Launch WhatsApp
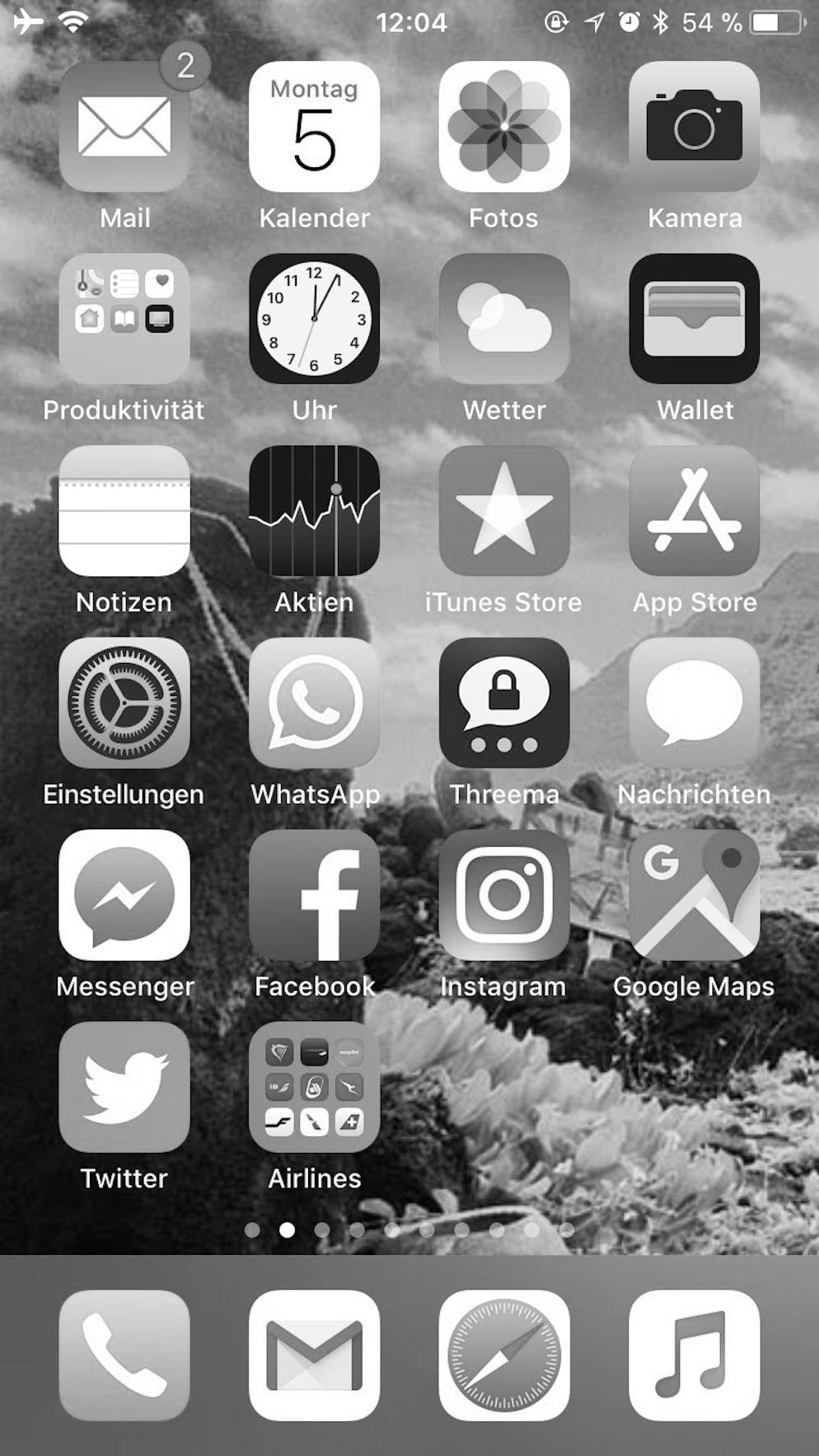 314,702
